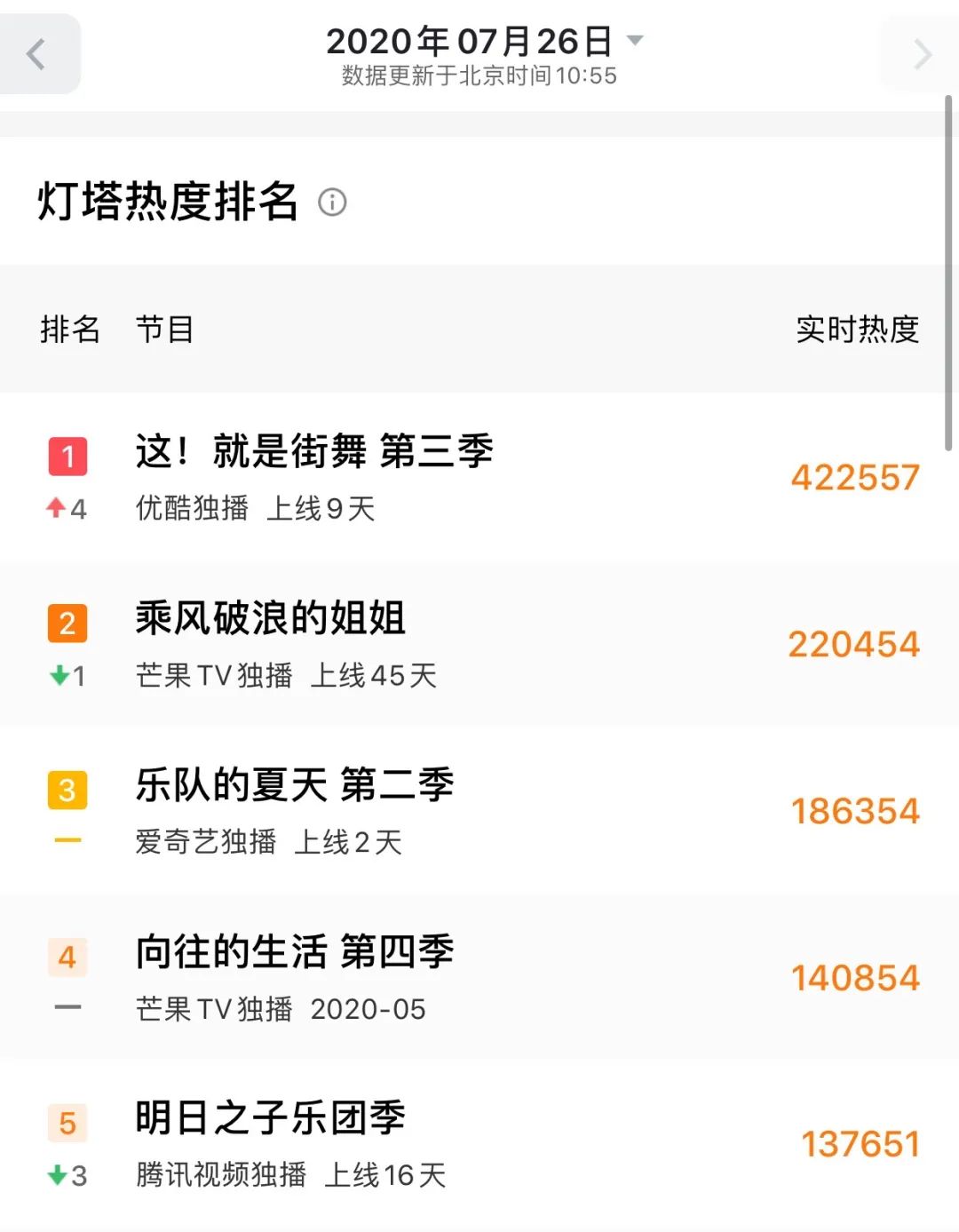Go to the previous day's ranking

point(37,54)
